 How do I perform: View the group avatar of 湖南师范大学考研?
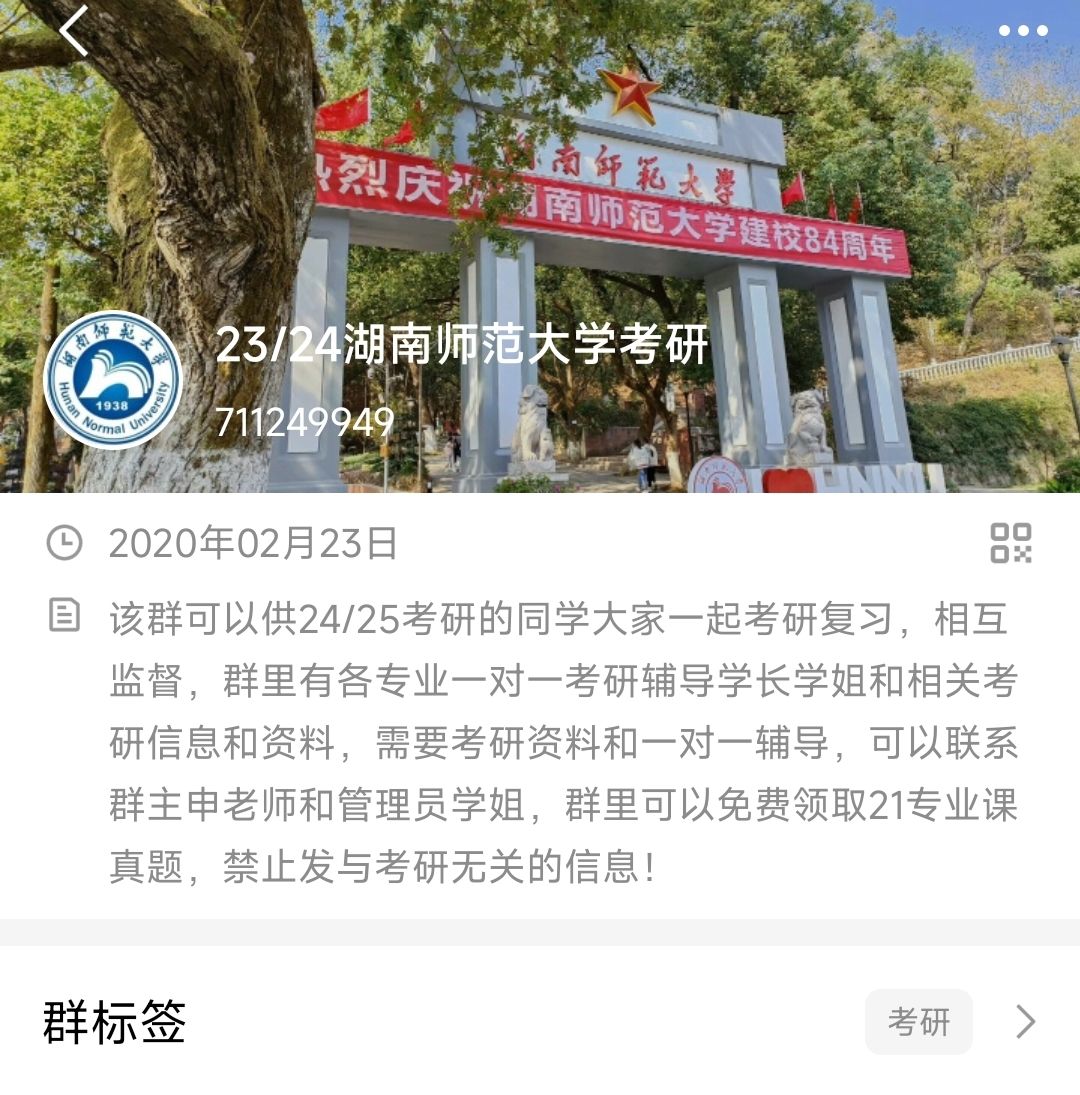[113, 381]
